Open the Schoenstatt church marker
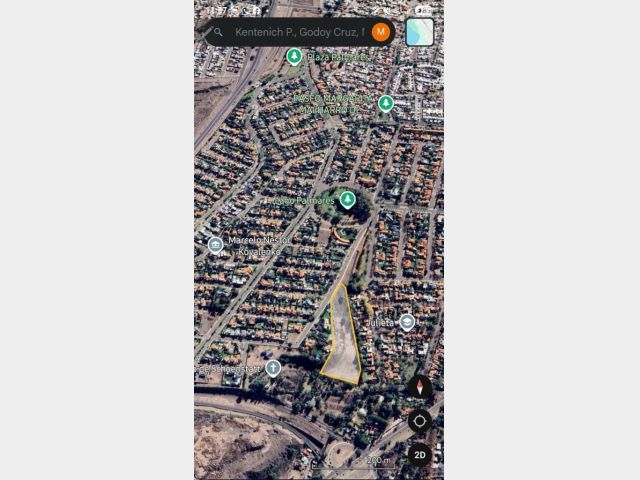 [x=273, y=368]
